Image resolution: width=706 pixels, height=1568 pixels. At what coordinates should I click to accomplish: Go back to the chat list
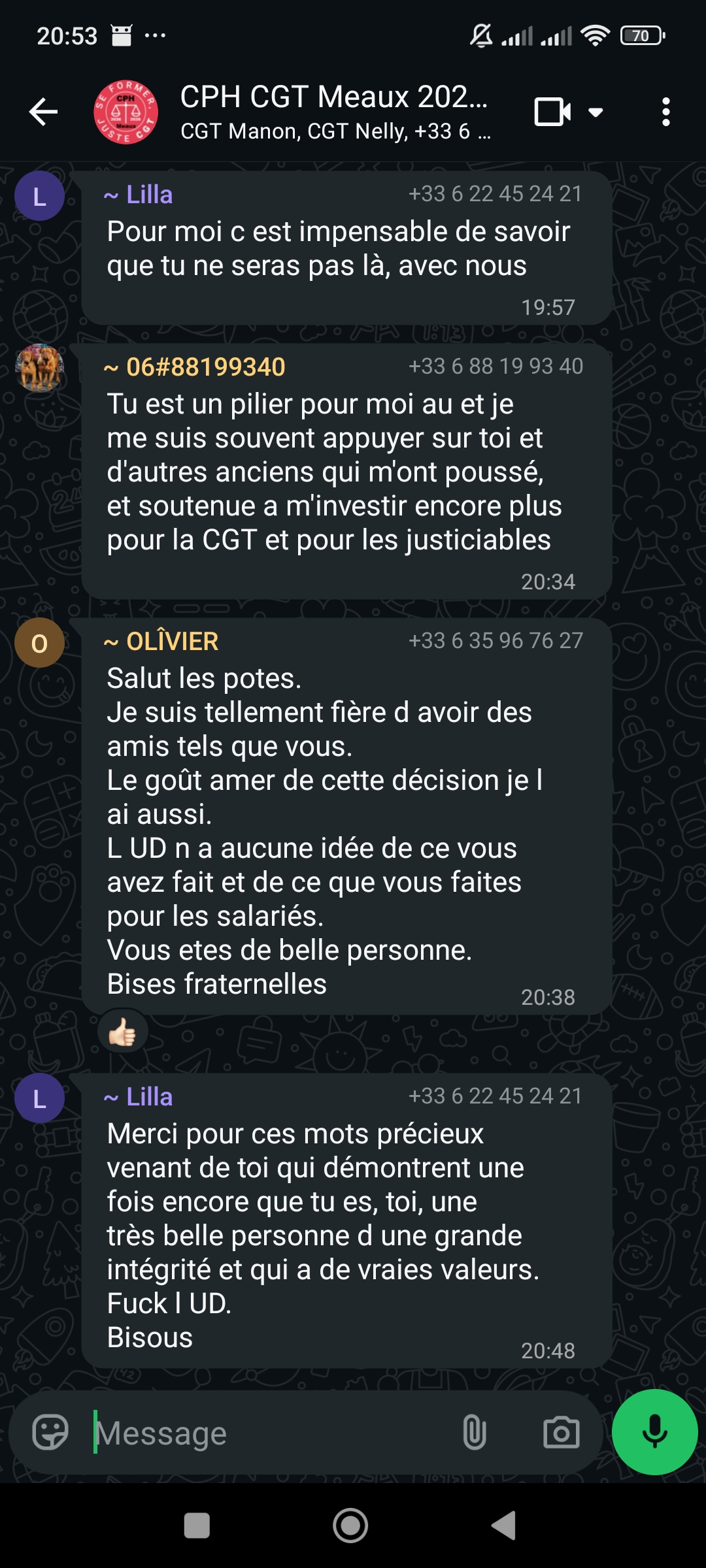pos(44,112)
